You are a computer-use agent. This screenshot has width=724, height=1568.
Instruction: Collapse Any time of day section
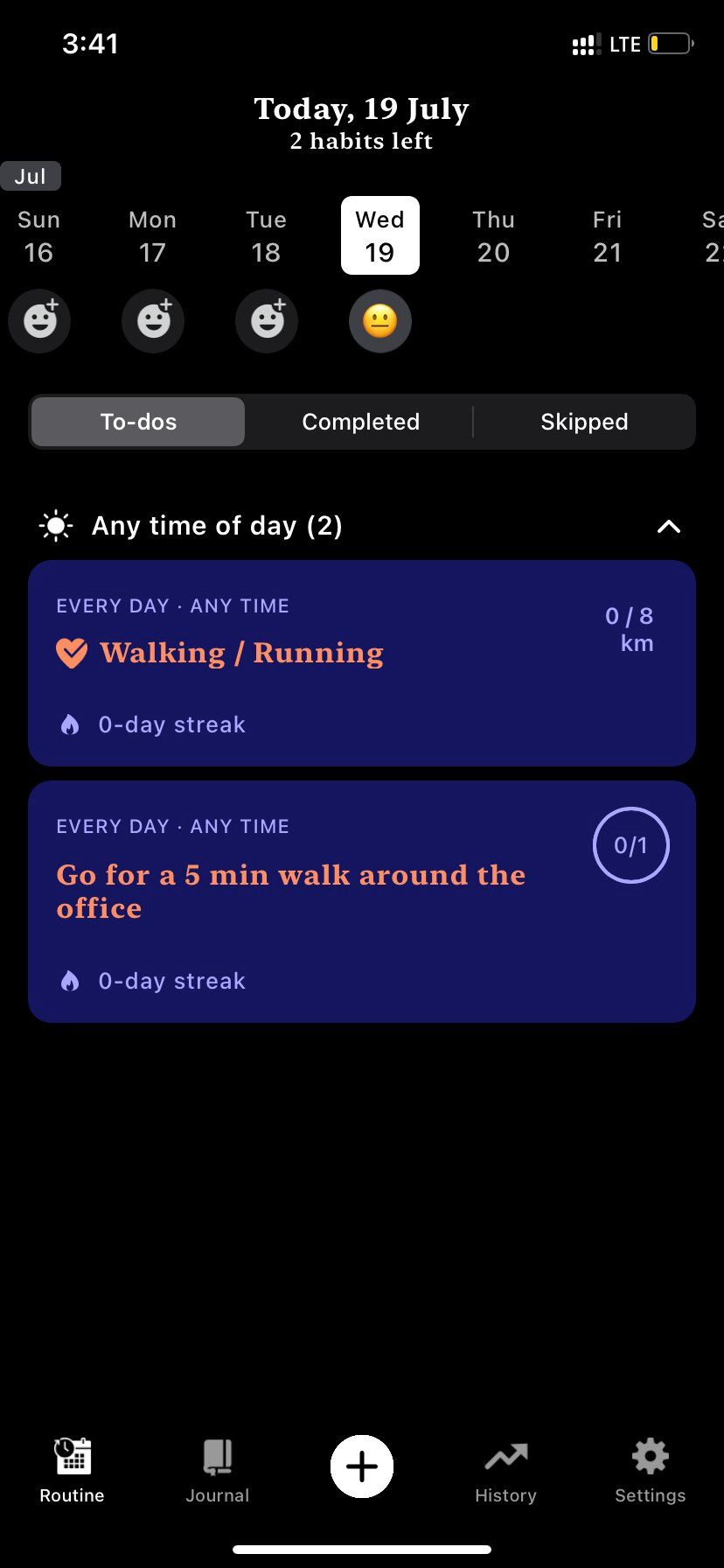click(668, 526)
